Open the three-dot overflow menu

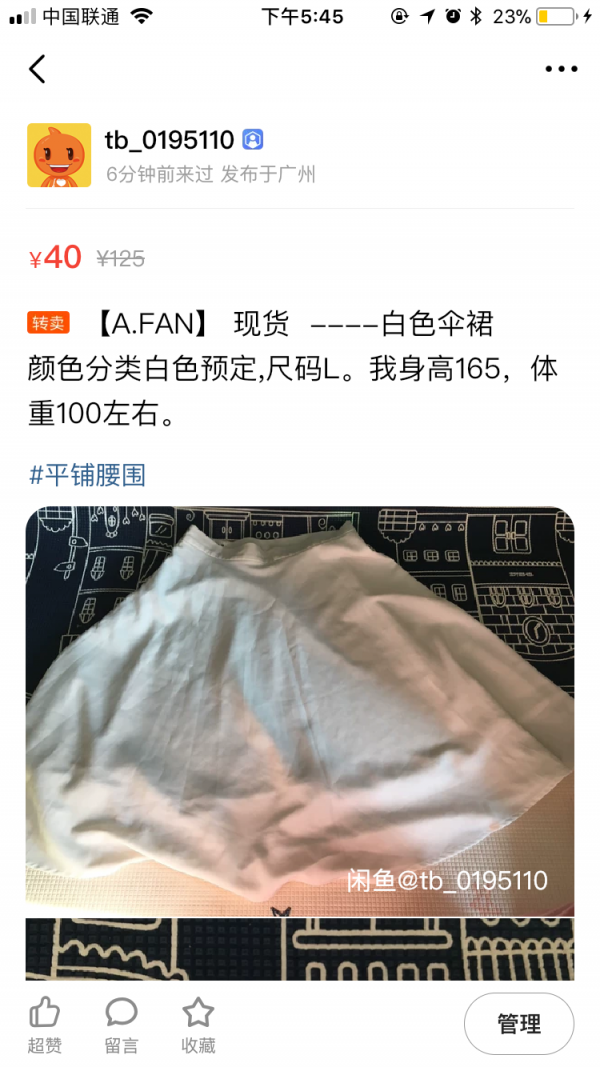coord(561,69)
